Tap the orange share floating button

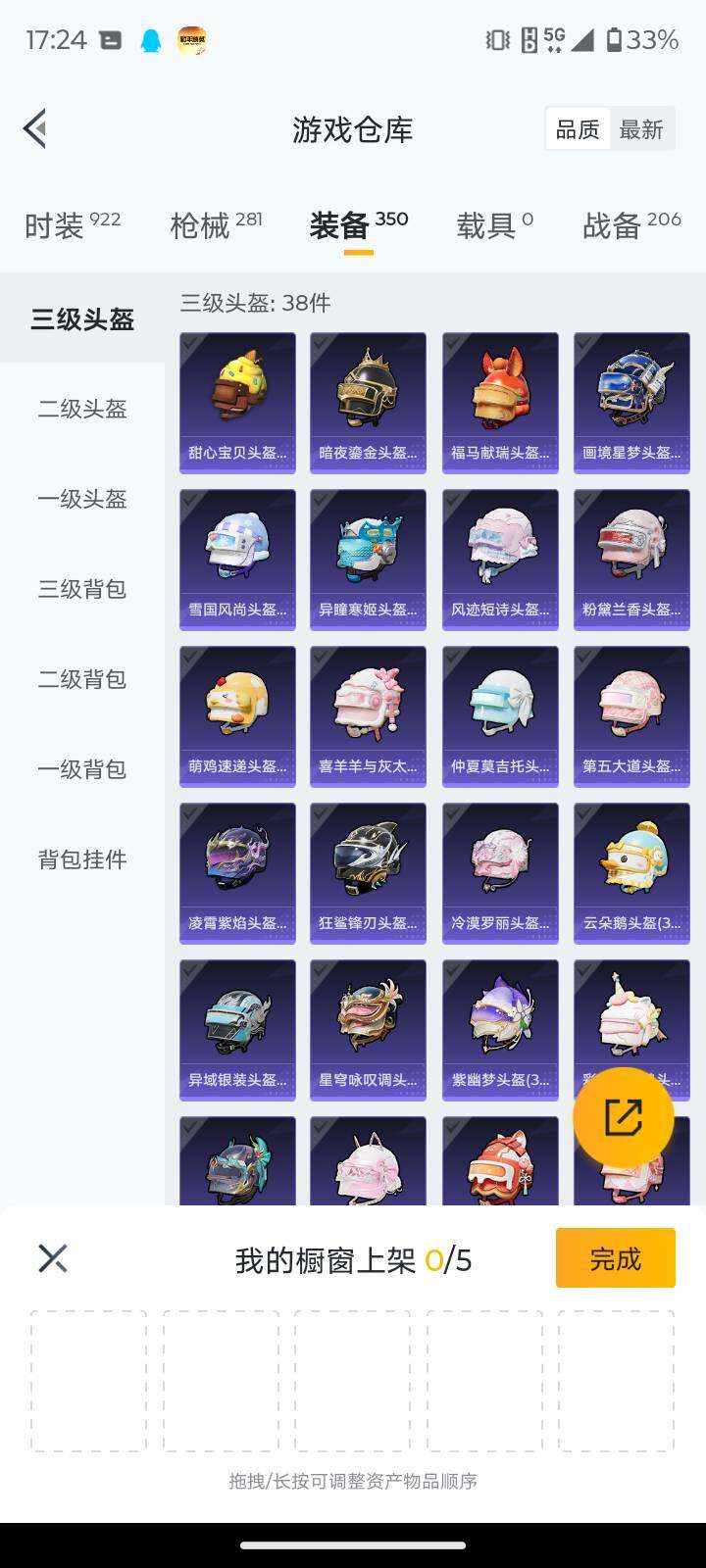[x=623, y=1117]
